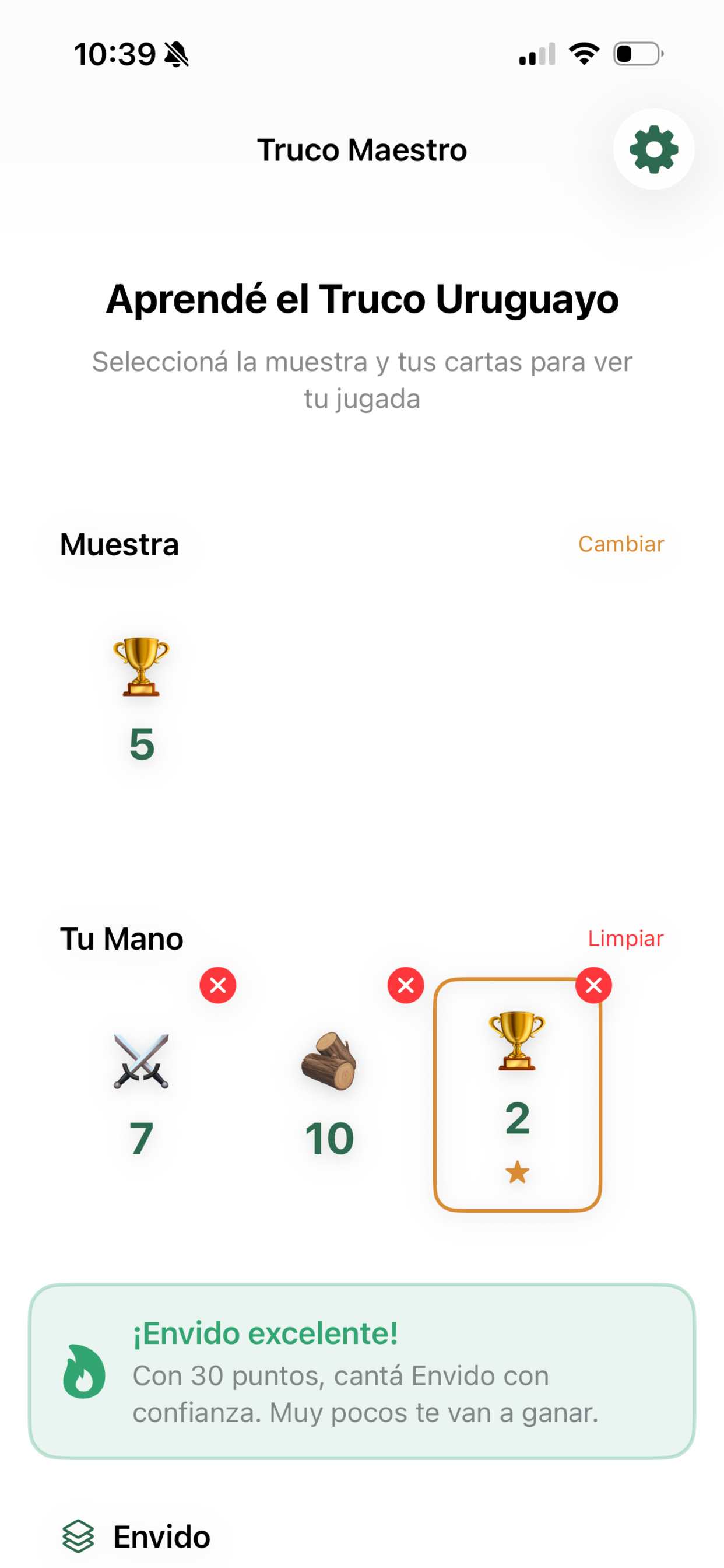This screenshot has height=1568, width=724.
Task: Change the muestra using Cambiar
Action: (x=621, y=544)
